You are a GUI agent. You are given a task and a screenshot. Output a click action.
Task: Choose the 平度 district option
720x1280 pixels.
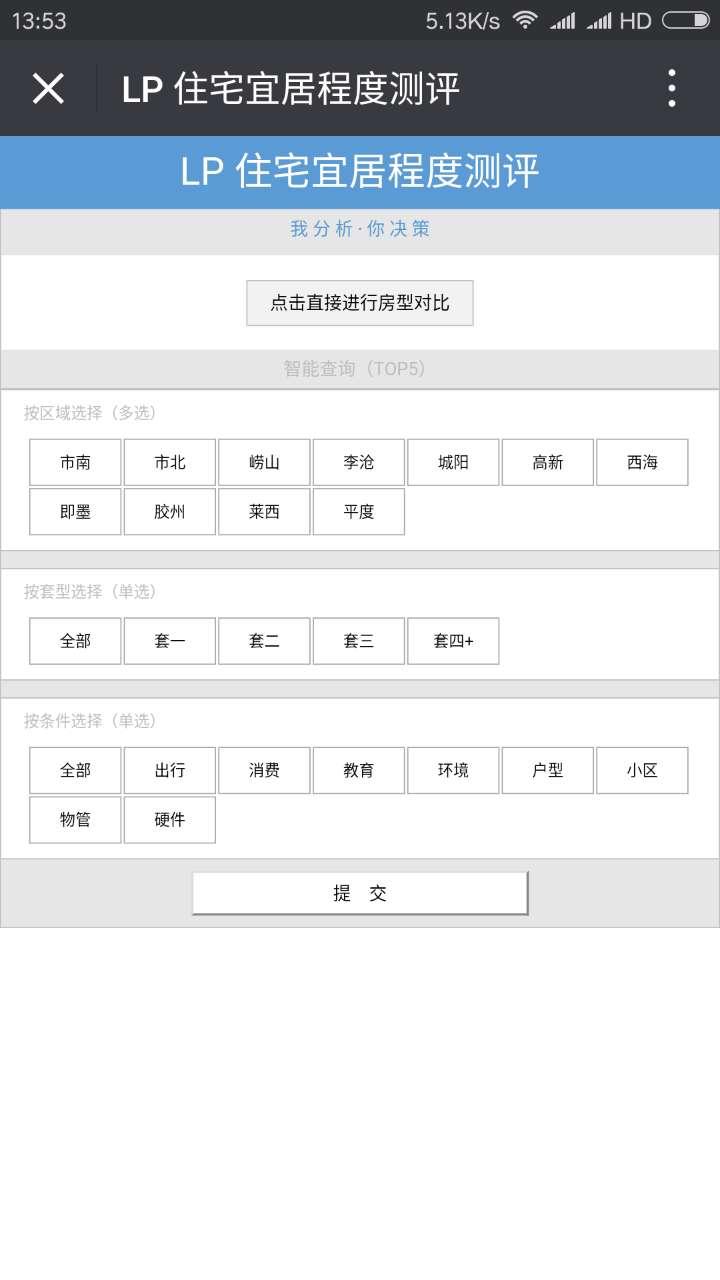359,512
